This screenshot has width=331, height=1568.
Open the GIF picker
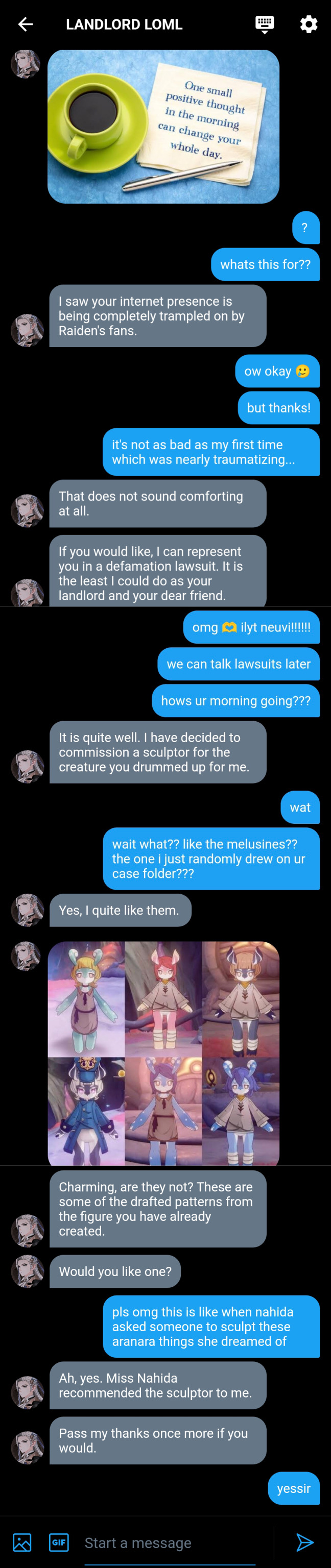(59, 1542)
